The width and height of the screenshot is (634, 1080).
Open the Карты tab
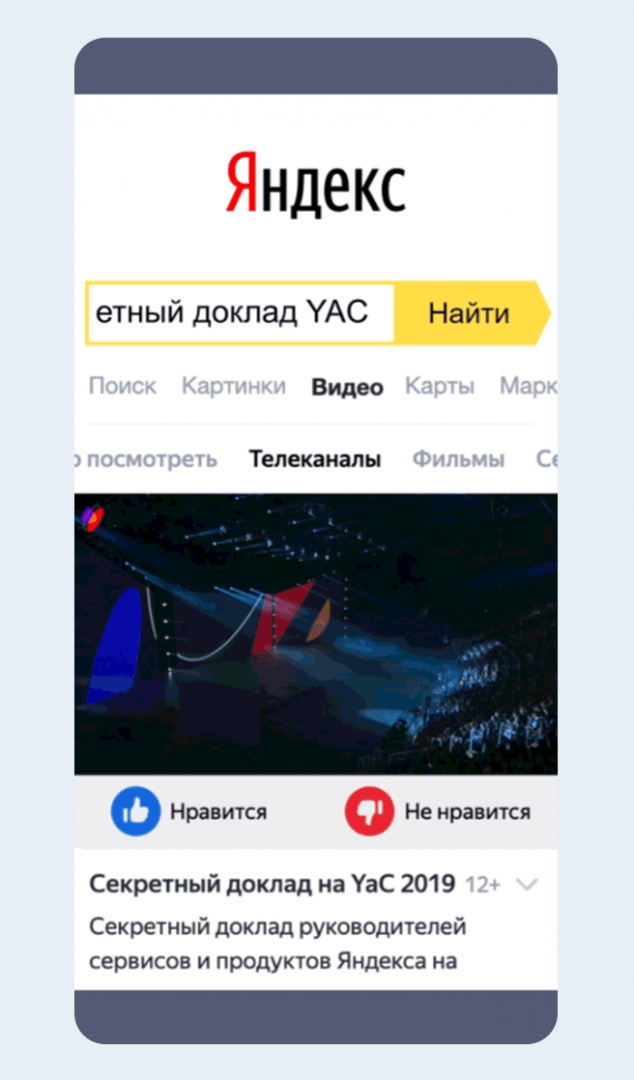tap(439, 386)
